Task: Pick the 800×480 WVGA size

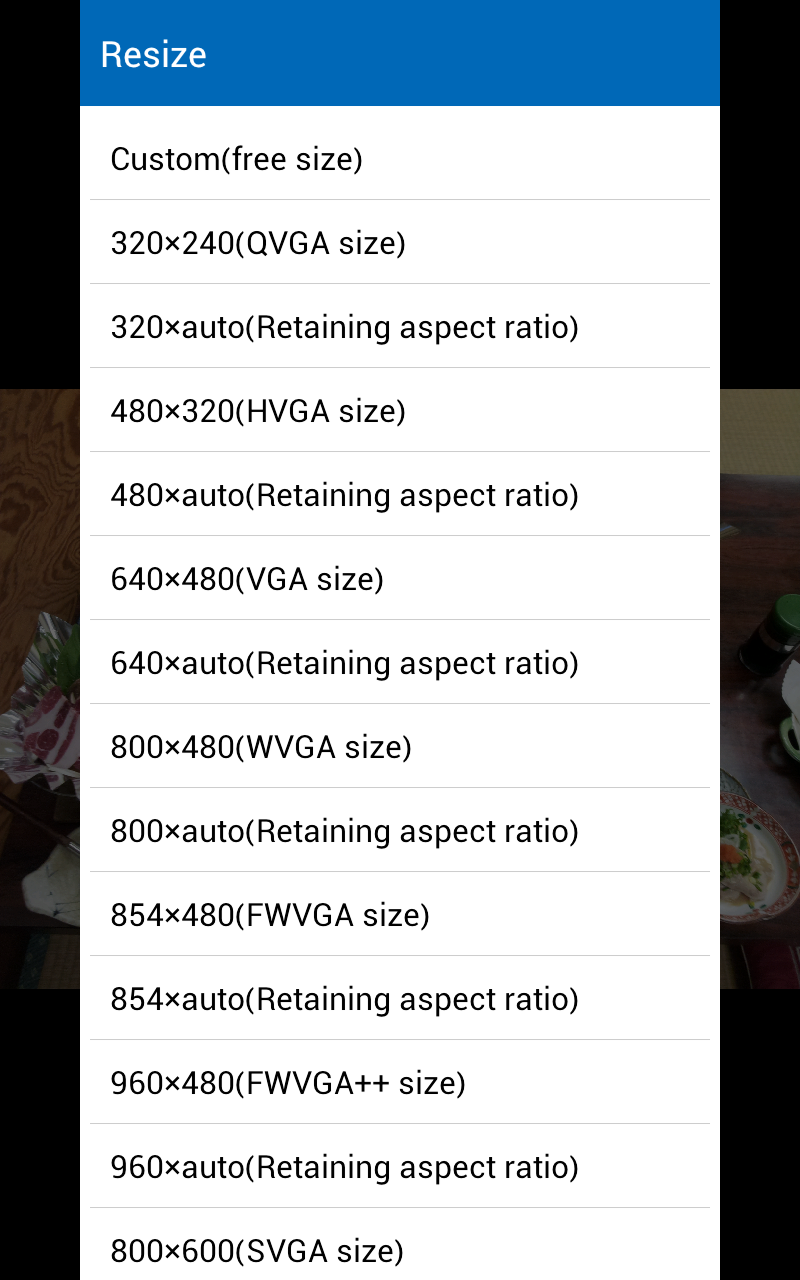Action: pyautogui.click(x=400, y=746)
